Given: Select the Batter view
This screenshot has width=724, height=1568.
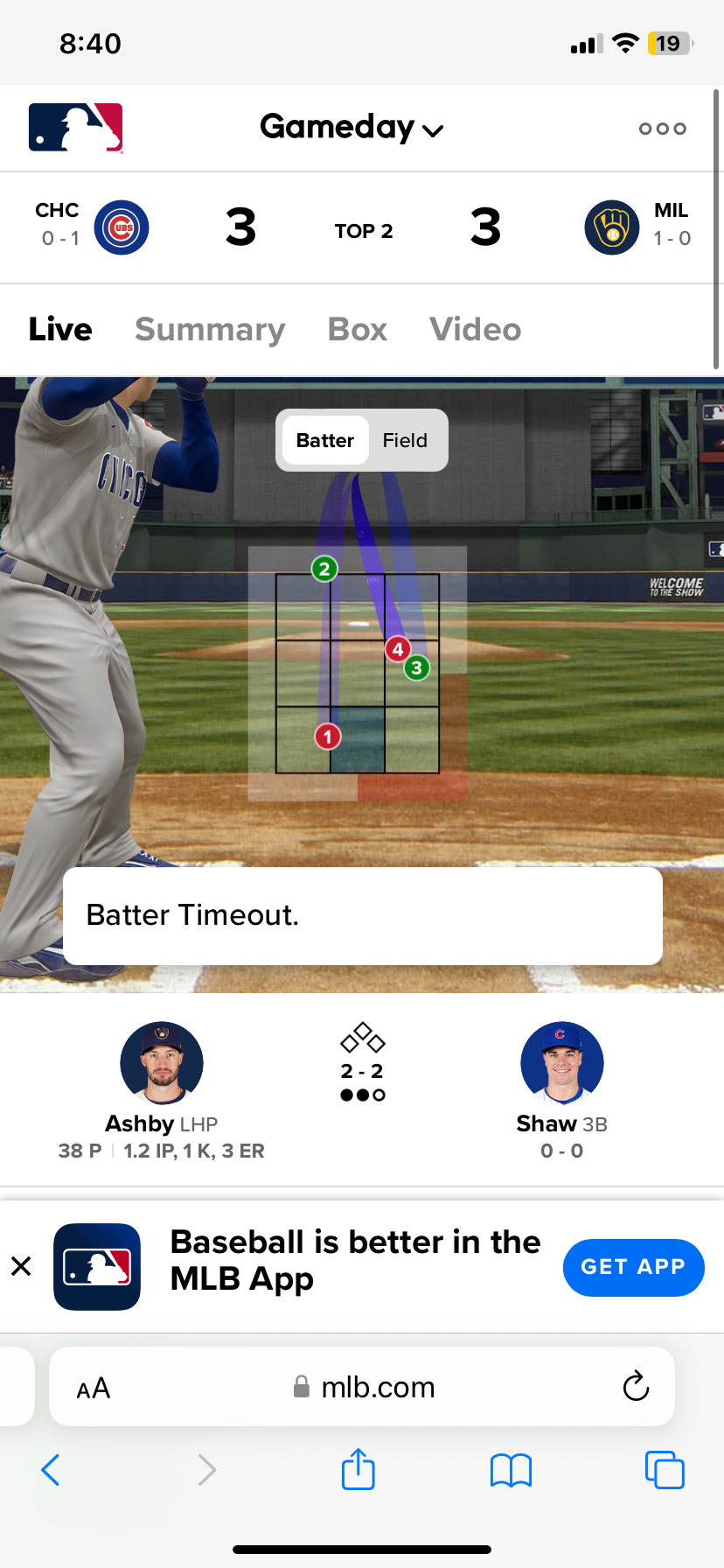Looking at the screenshot, I should 325,440.
